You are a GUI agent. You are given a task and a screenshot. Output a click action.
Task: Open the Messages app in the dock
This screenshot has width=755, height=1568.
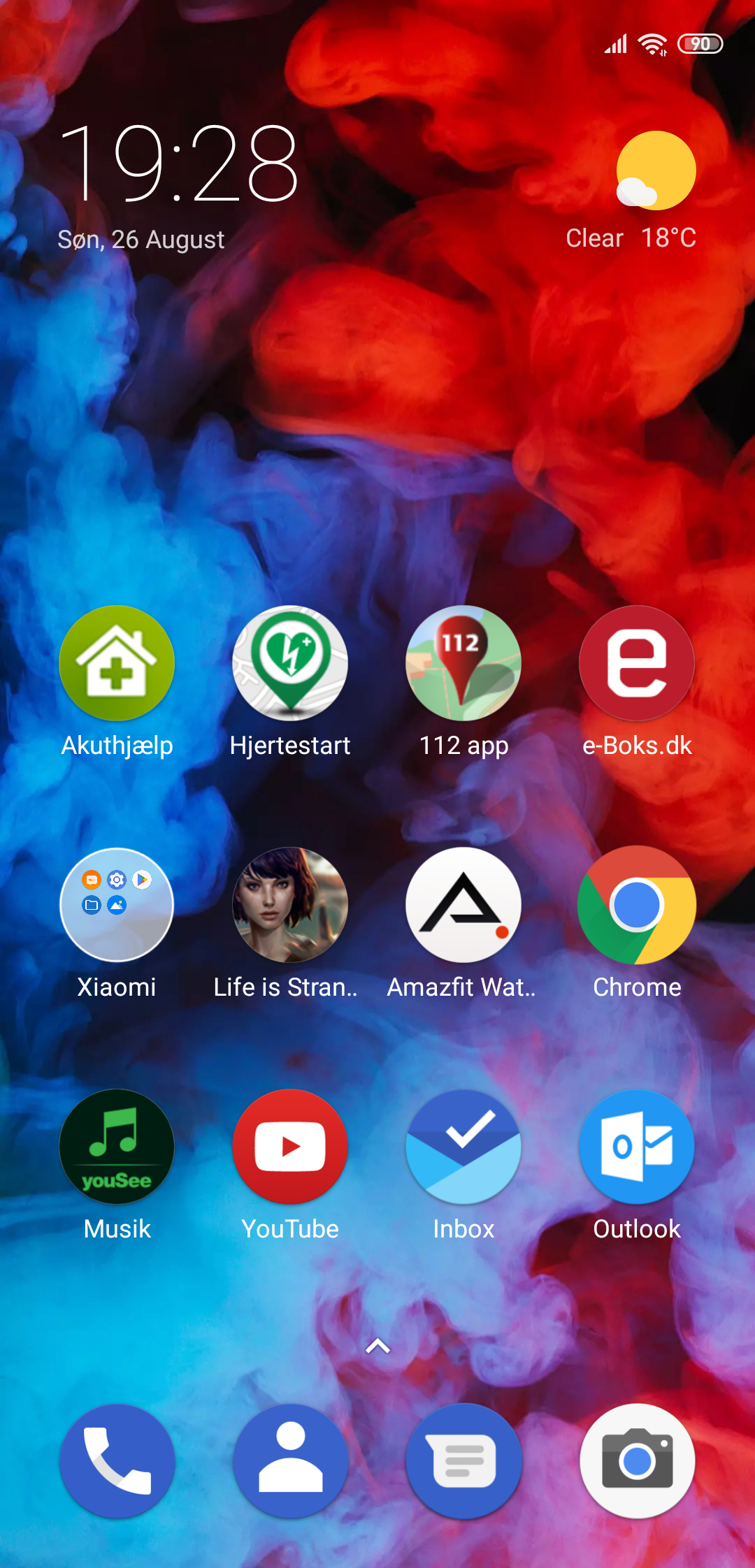coord(463,1461)
